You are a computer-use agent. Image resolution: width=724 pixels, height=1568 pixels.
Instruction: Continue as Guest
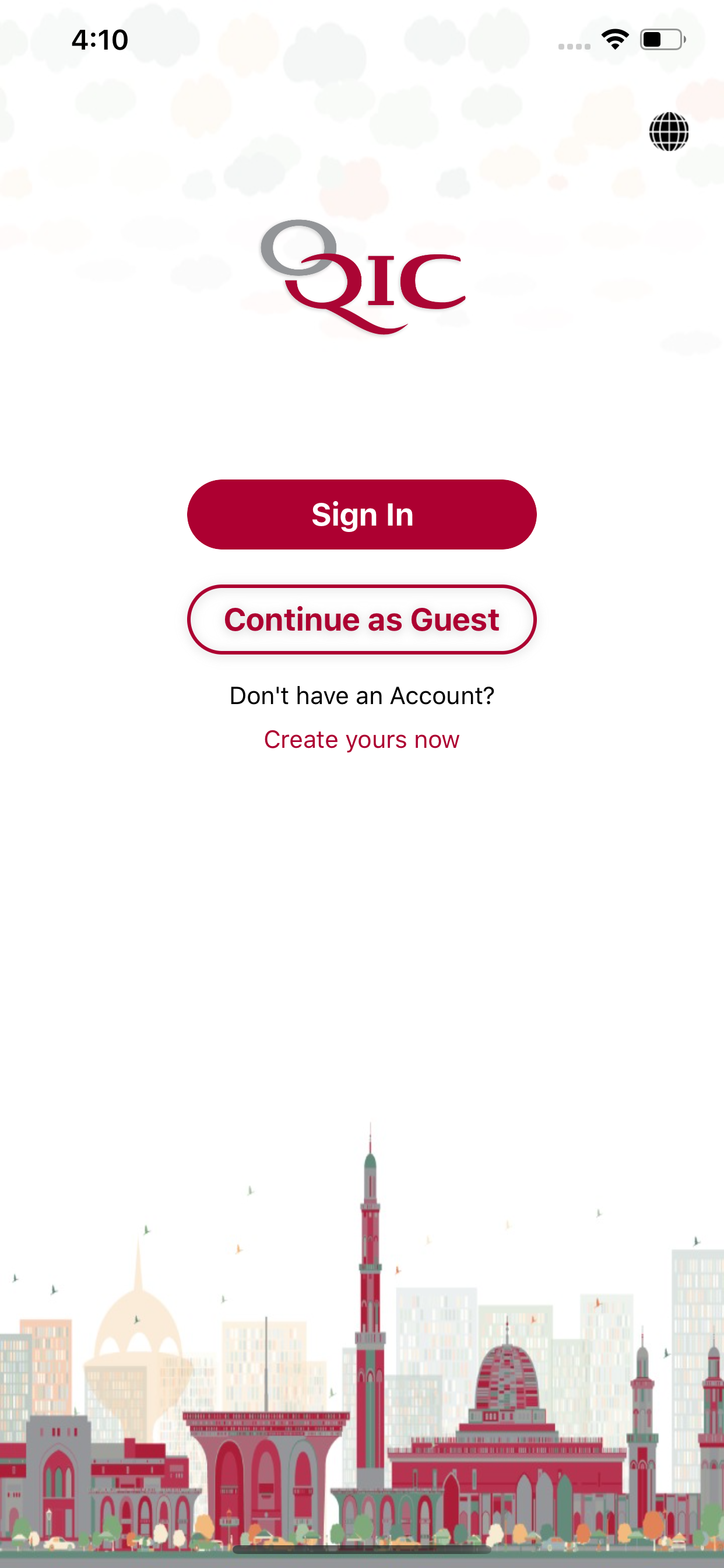point(362,619)
